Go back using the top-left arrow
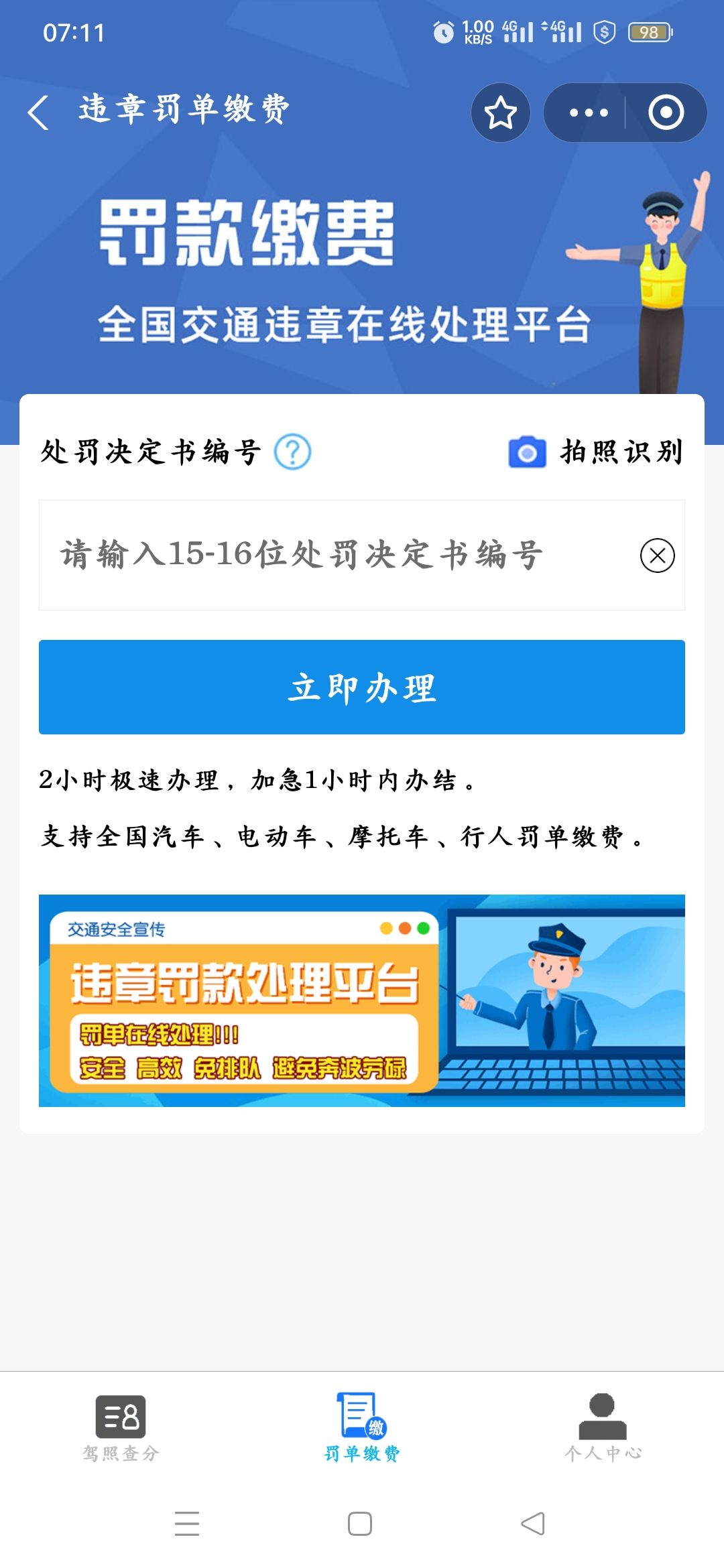724x1568 pixels. coord(38,112)
